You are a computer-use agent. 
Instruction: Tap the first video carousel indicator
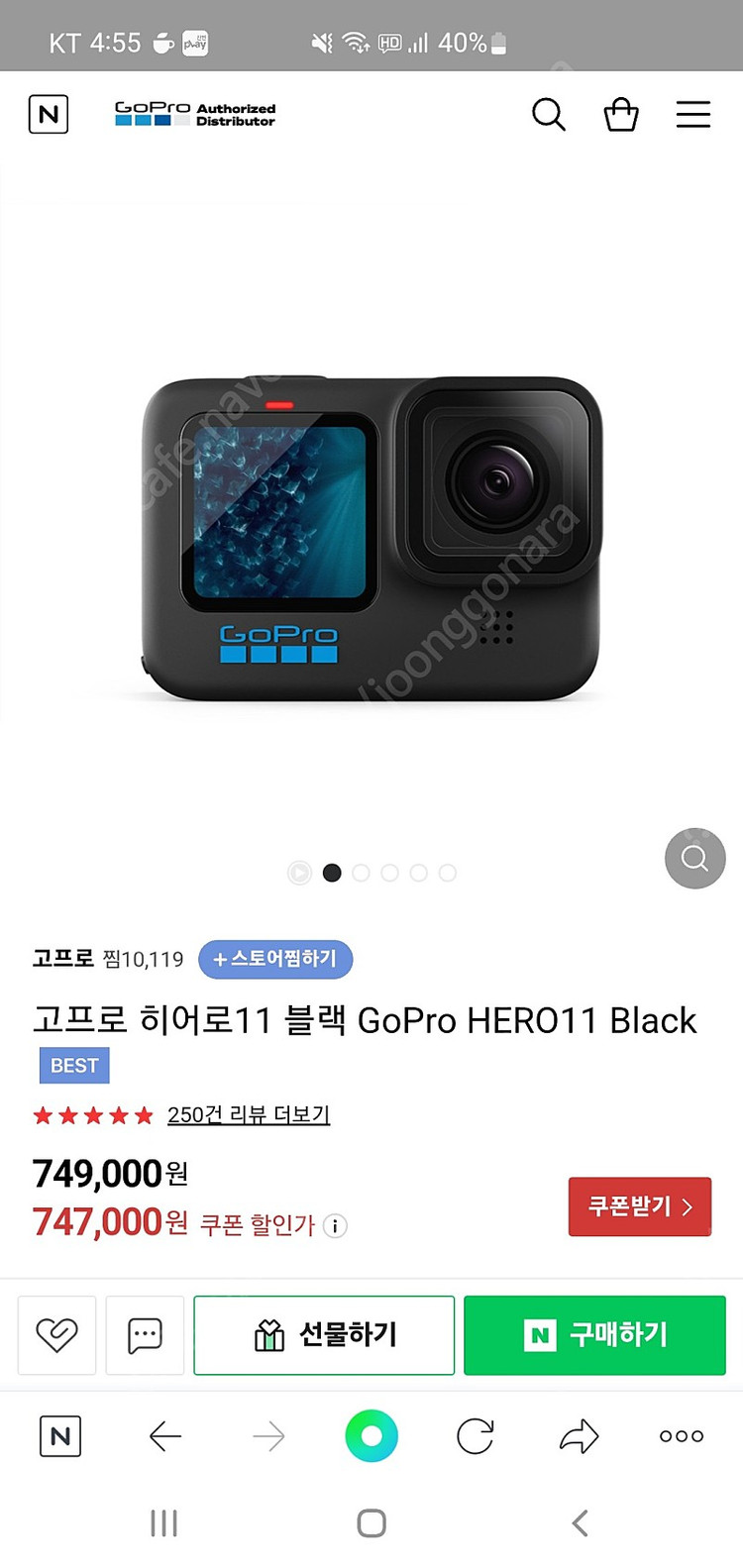[x=298, y=873]
